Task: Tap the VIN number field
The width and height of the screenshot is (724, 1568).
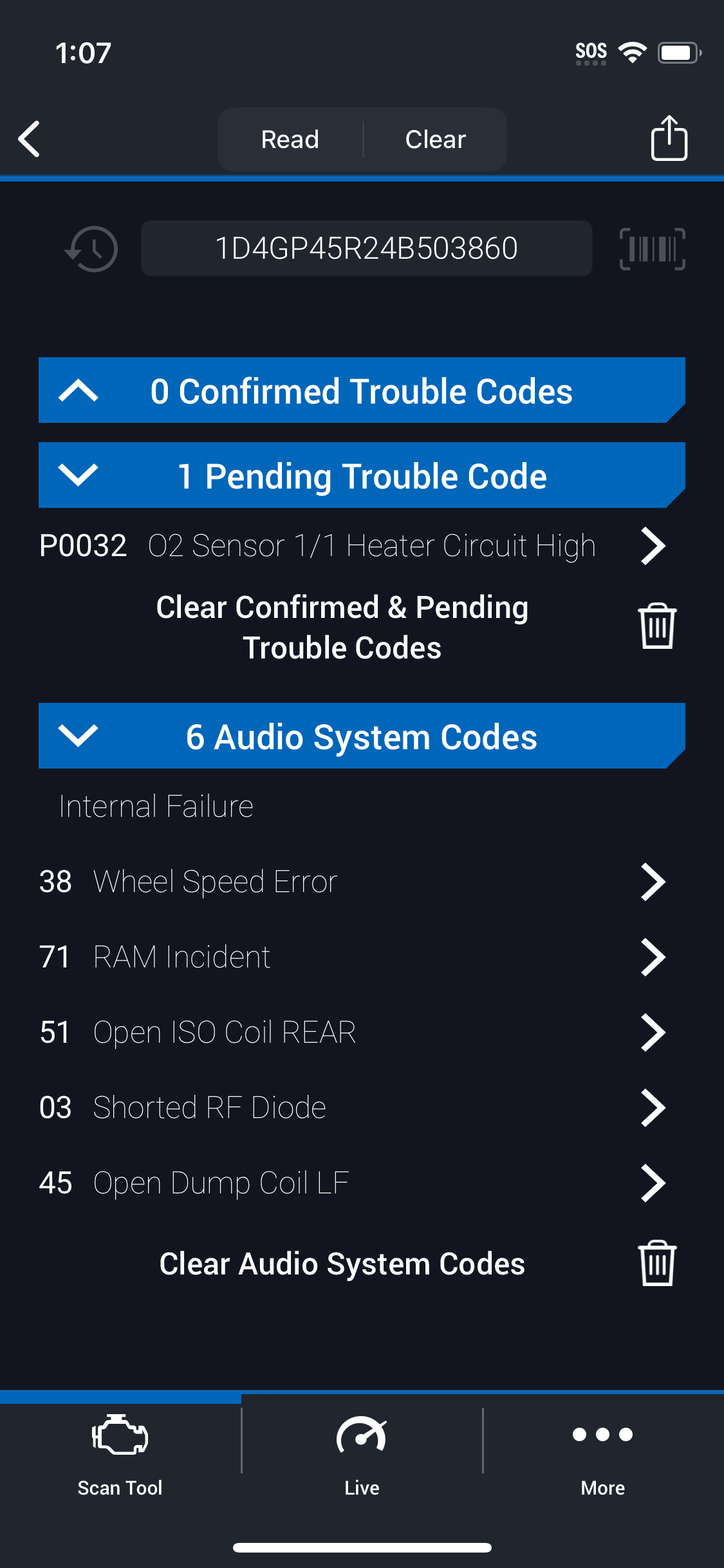Action: (x=367, y=248)
